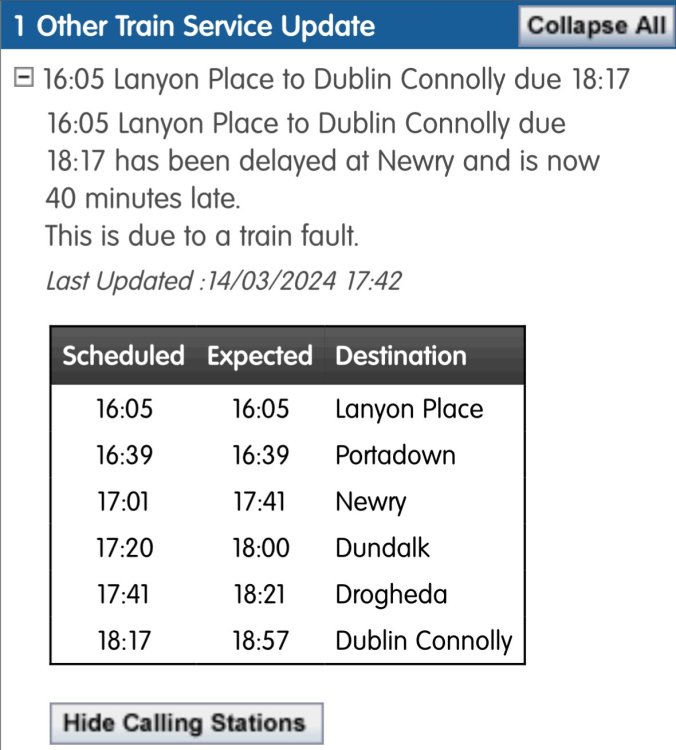Image resolution: width=676 pixels, height=750 pixels.
Task: Tap the Collapse All button
Action: pos(595,25)
